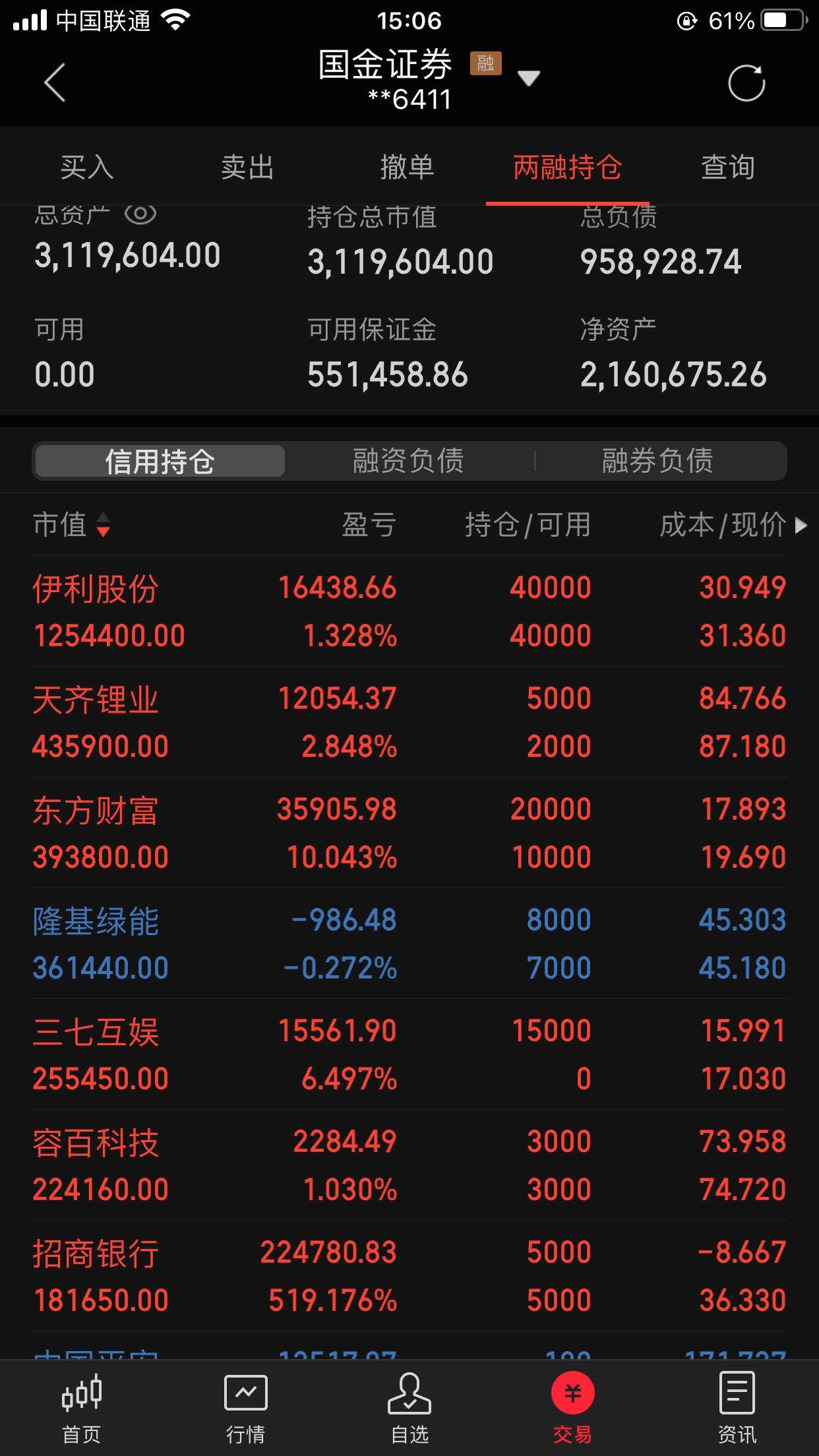Open the 查询 tab

click(727, 167)
